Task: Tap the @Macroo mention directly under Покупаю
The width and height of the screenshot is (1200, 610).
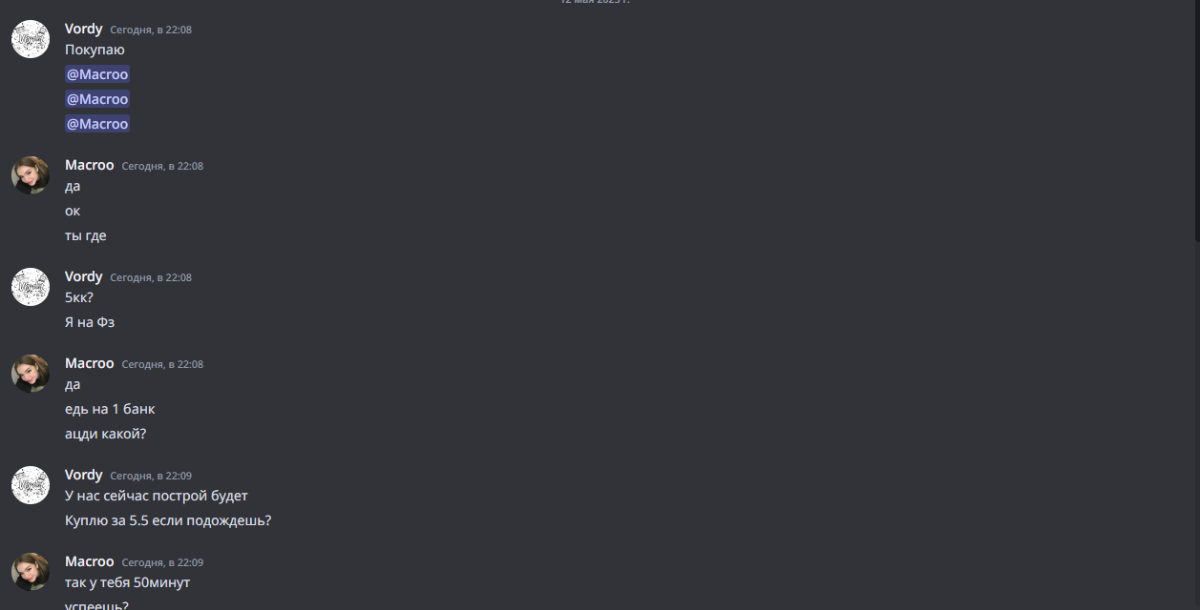Action: (x=97, y=74)
